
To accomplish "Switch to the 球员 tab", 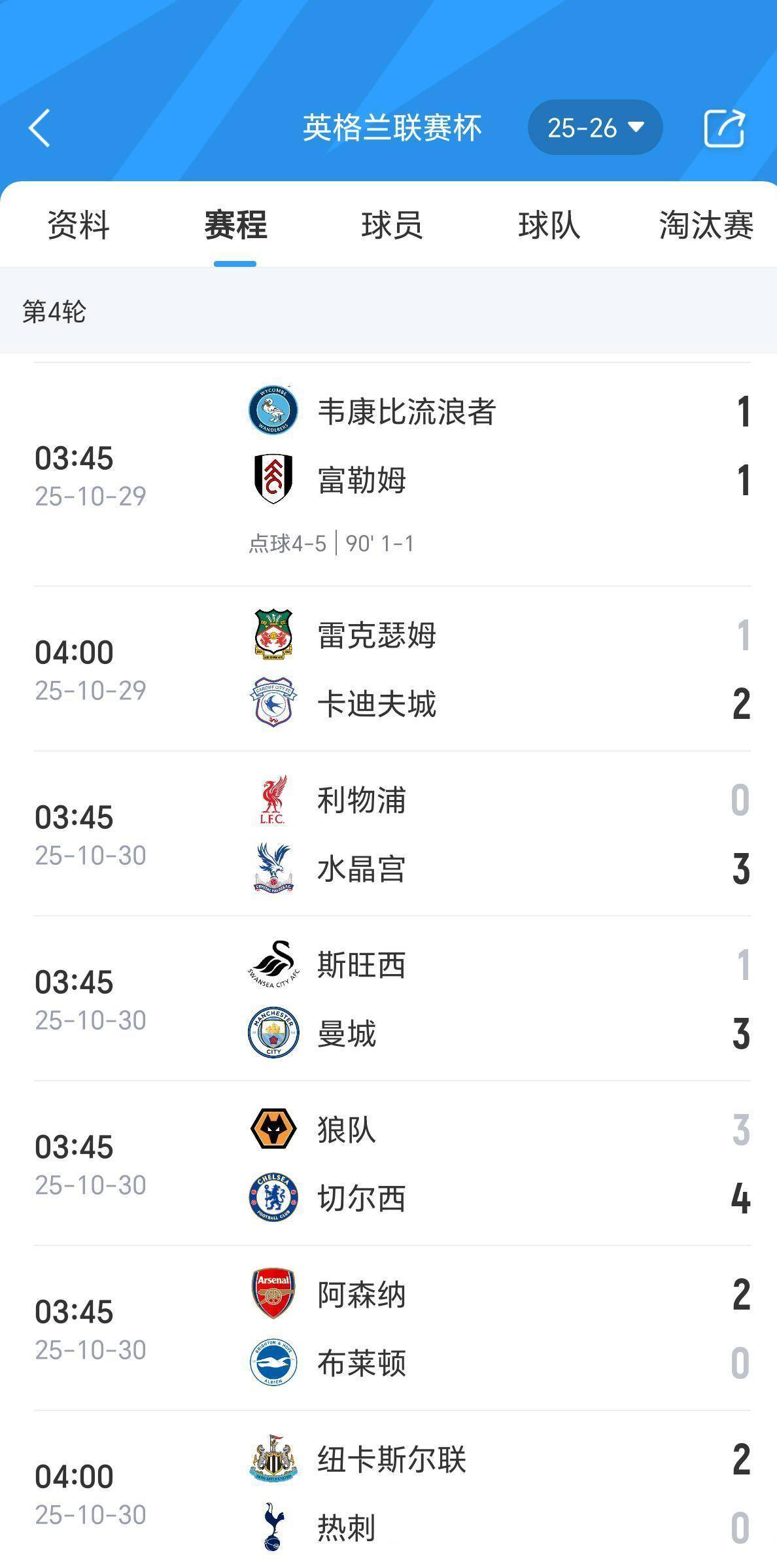I will (392, 226).
